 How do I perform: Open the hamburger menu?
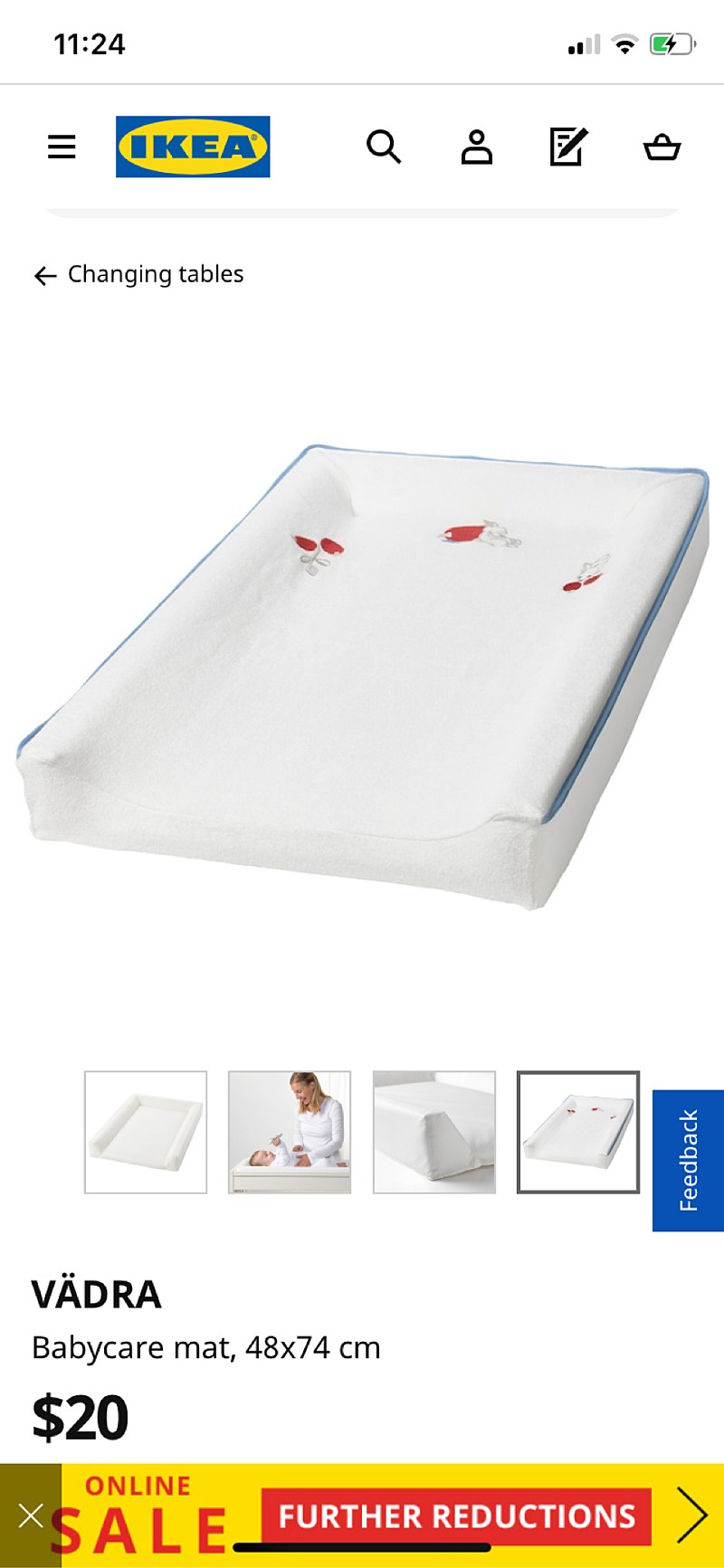click(x=62, y=147)
